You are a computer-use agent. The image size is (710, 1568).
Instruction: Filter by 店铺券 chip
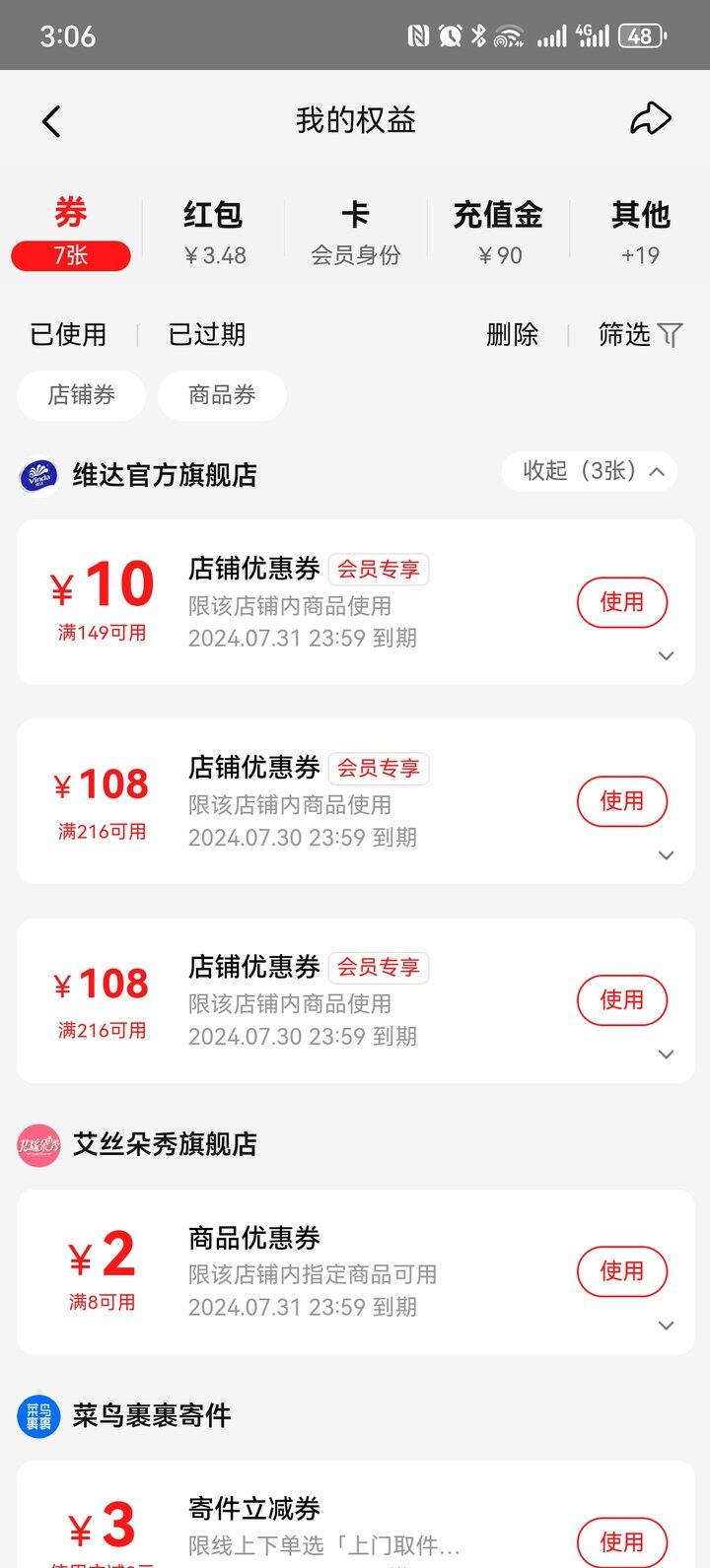tap(82, 395)
